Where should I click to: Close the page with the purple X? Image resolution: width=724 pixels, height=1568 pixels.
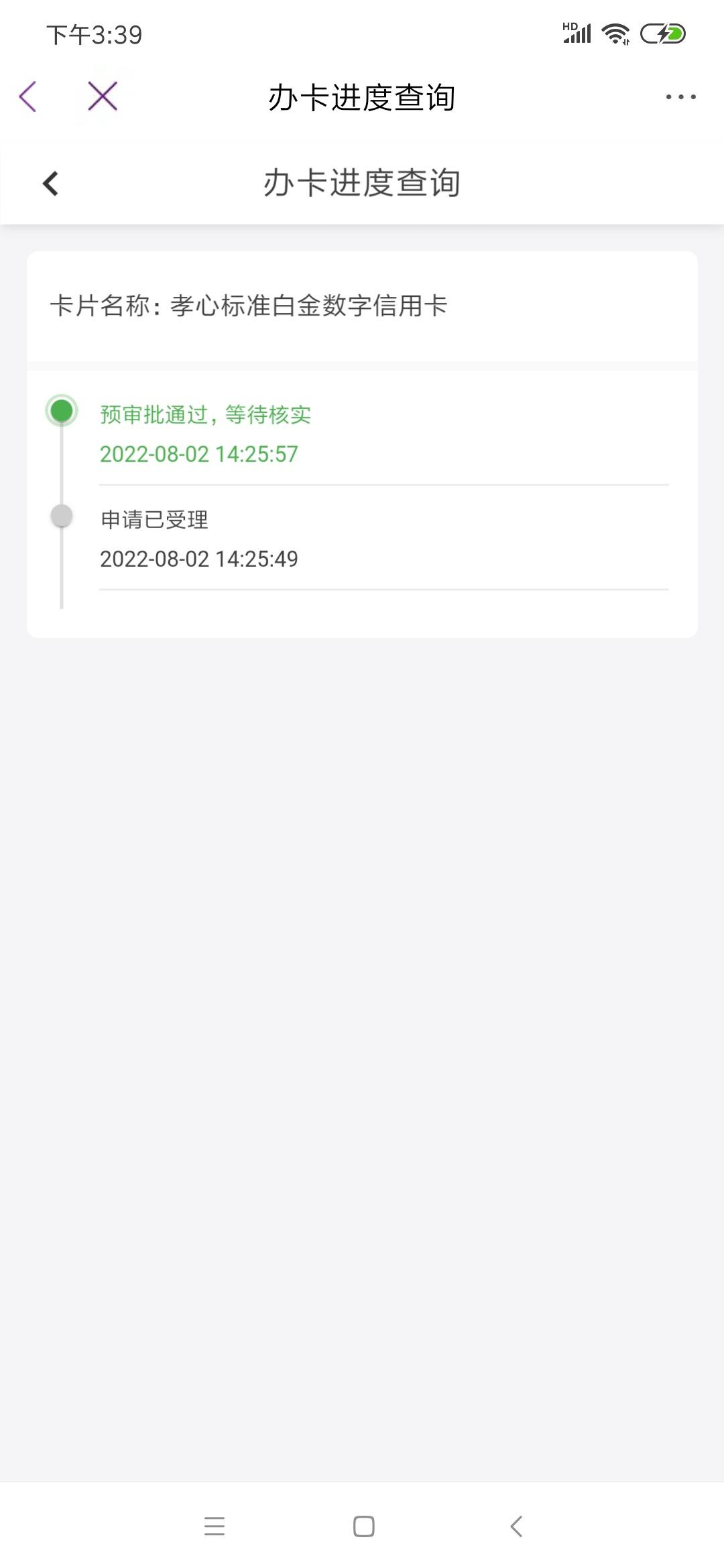103,96
